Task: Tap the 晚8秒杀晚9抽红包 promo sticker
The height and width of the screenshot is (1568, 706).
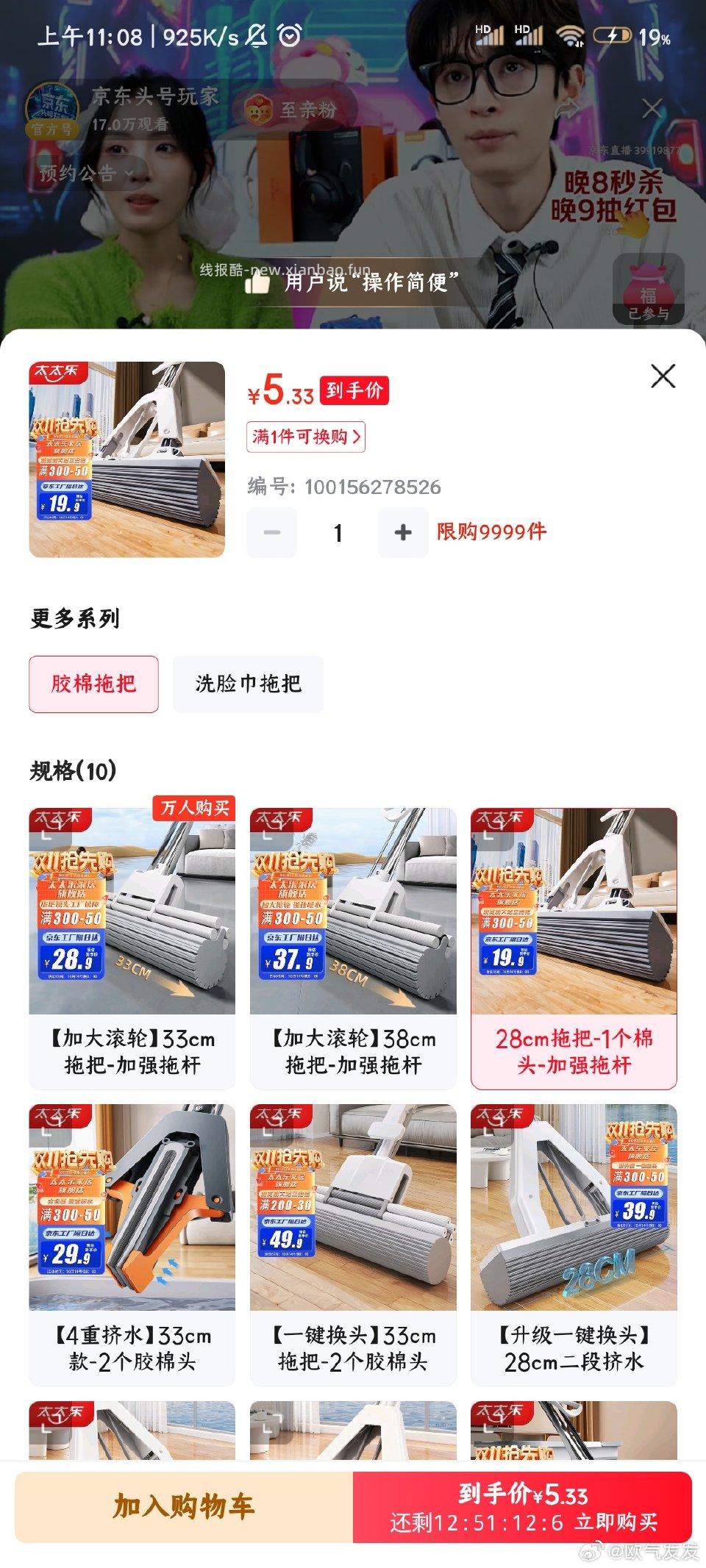Action: click(x=618, y=196)
